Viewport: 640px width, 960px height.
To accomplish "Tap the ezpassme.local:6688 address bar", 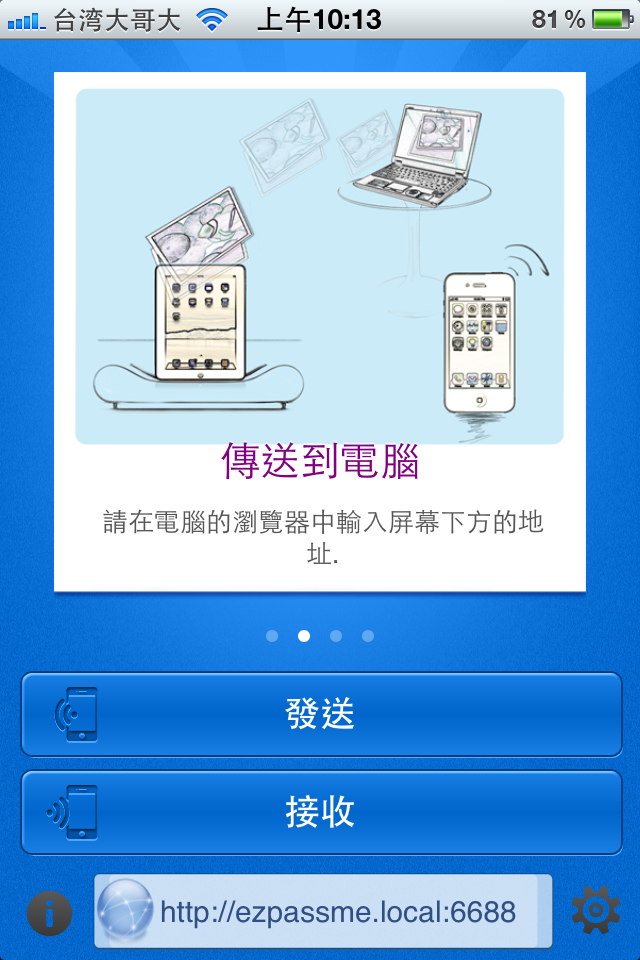I will point(323,911).
